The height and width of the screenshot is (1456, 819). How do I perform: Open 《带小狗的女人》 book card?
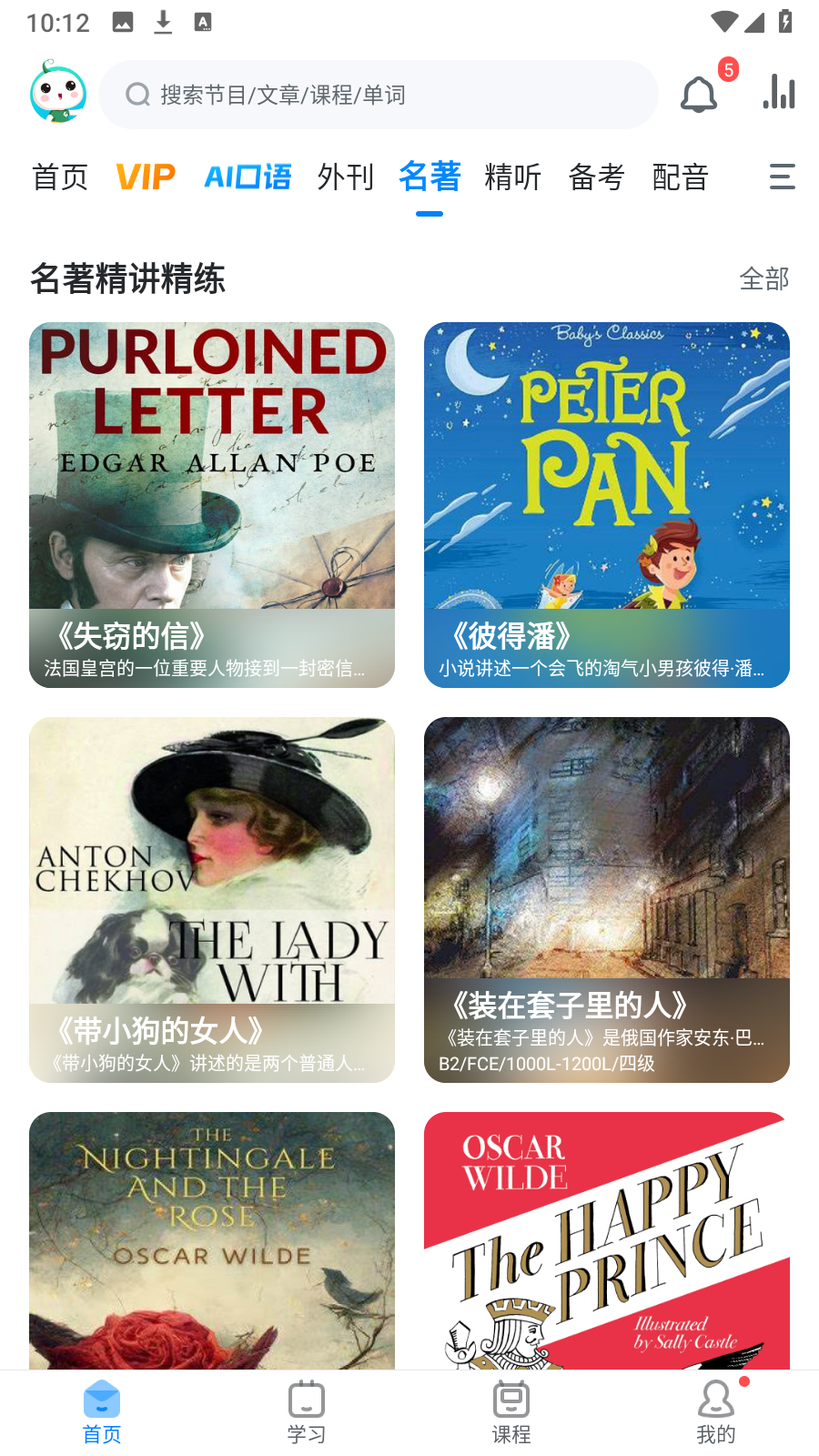coord(212,899)
